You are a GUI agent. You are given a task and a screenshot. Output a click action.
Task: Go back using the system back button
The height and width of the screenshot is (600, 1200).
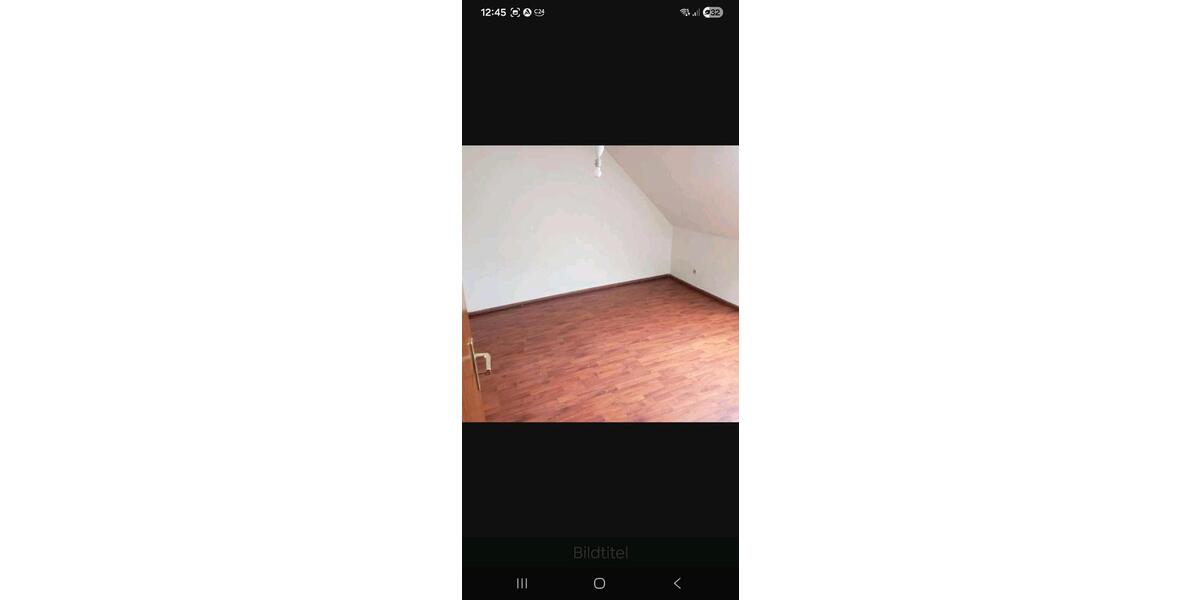[x=677, y=583]
